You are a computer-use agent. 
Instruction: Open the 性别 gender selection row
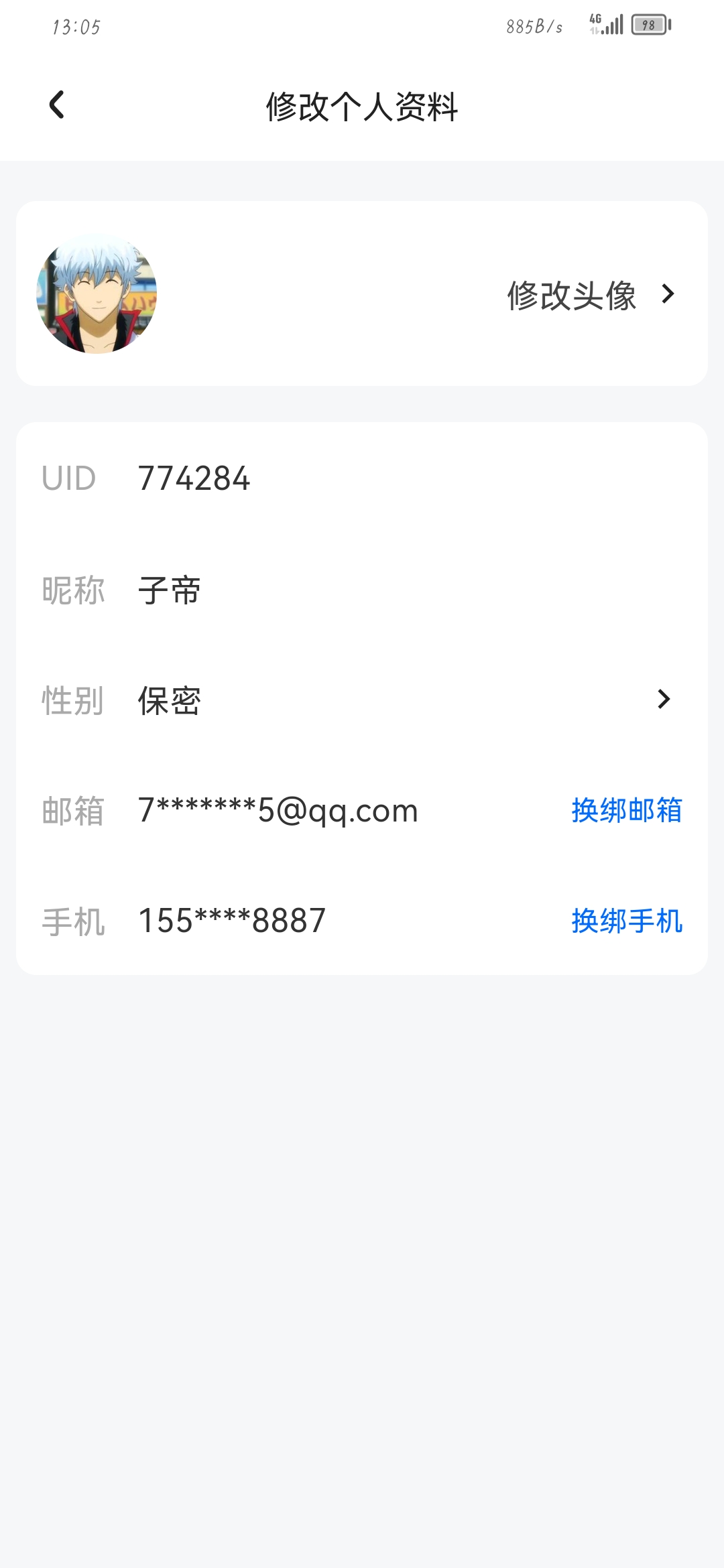click(x=362, y=700)
